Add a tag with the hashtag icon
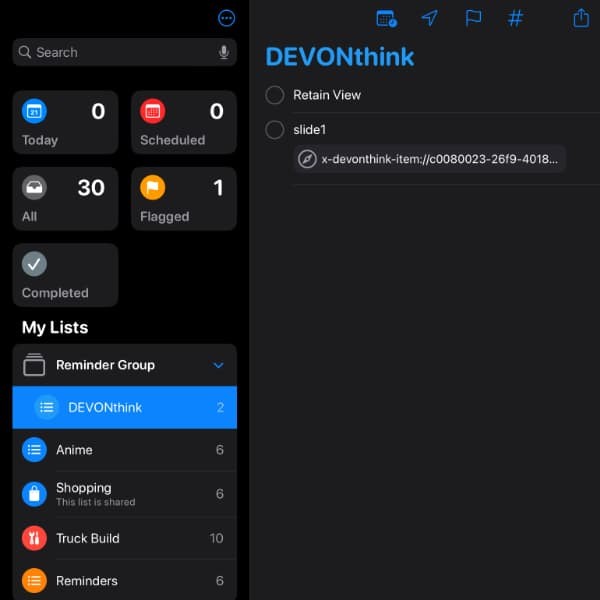 tap(516, 18)
